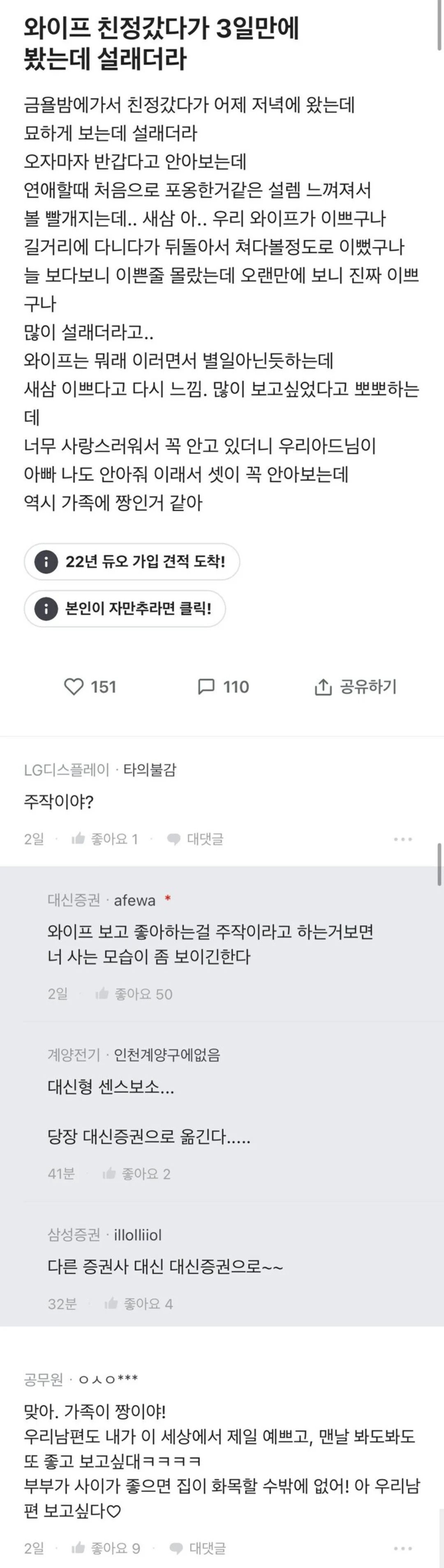The height and width of the screenshot is (1568, 444).
Task: Open overflow menu on 공무원 user's comment
Action: point(402,1547)
